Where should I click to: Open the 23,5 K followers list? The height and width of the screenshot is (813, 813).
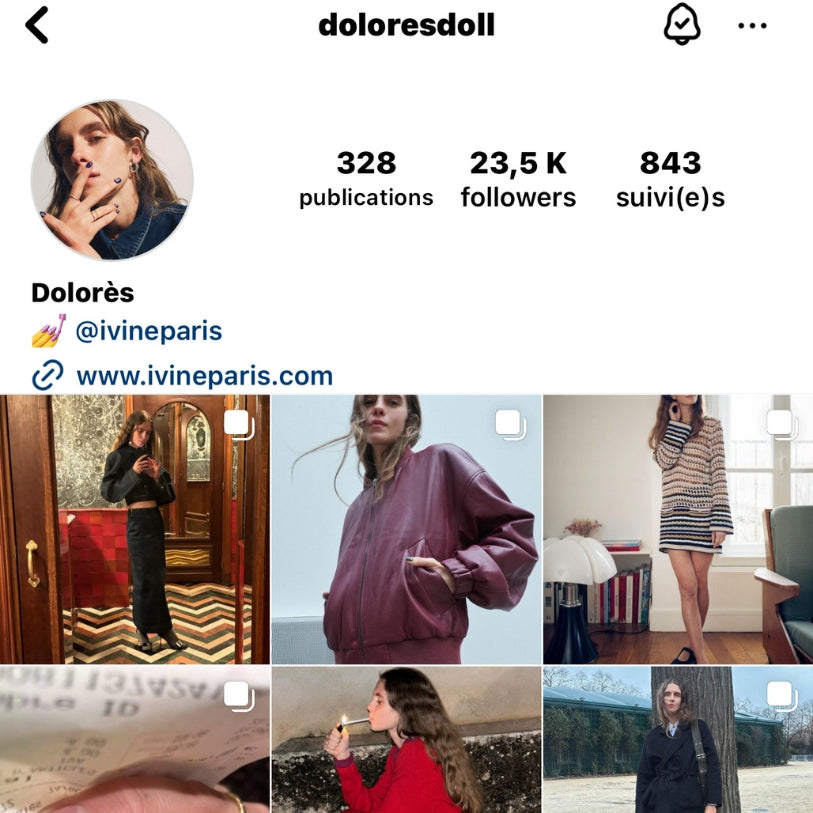518,178
